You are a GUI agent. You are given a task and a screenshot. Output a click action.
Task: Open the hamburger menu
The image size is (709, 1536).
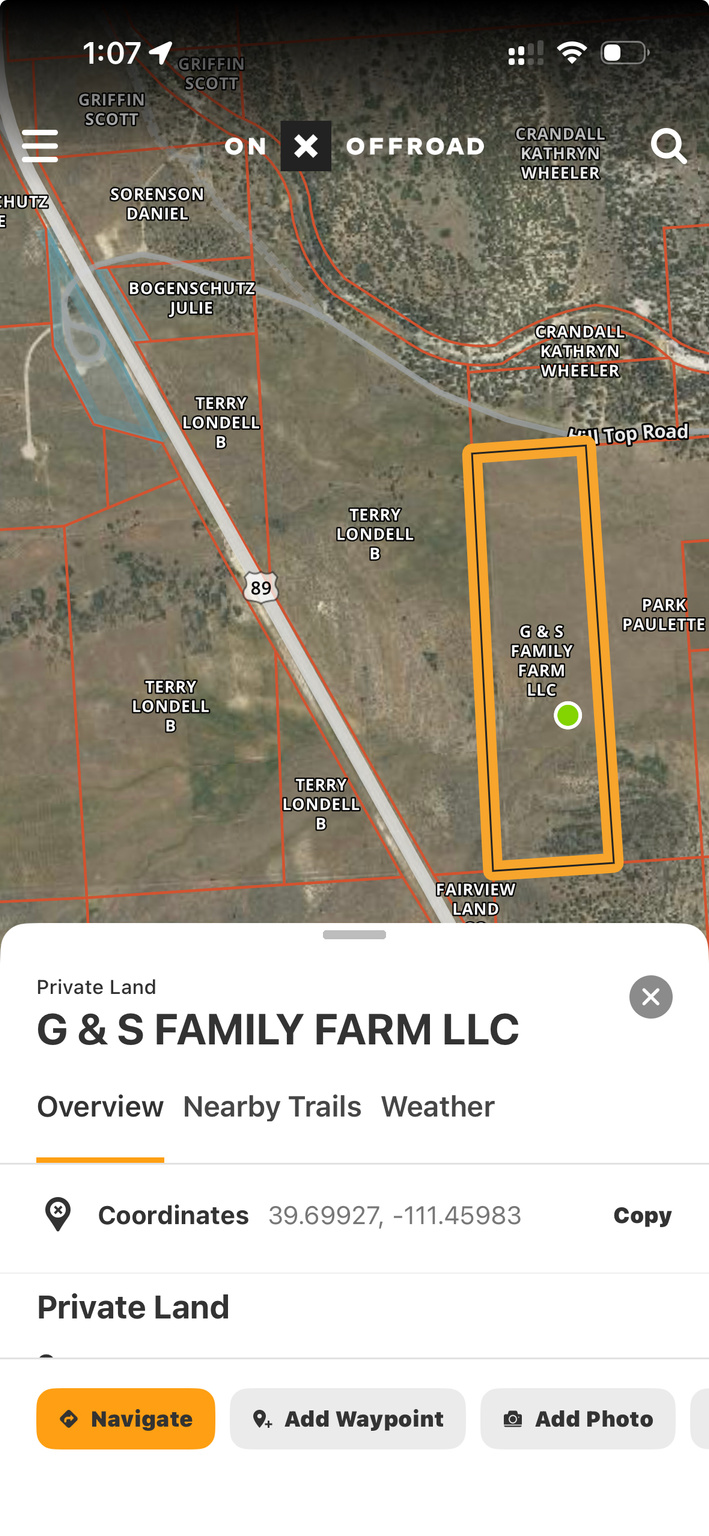[40, 146]
